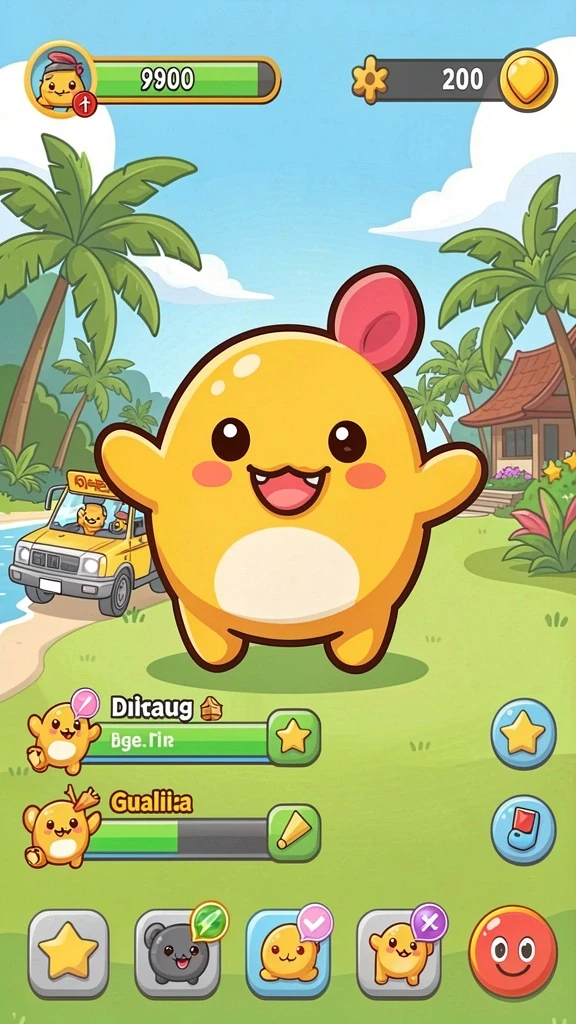The height and width of the screenshot is (1024, 576).
Task: Tap the cone button next to Gualiia bar
Action: [x=294, y=833]
